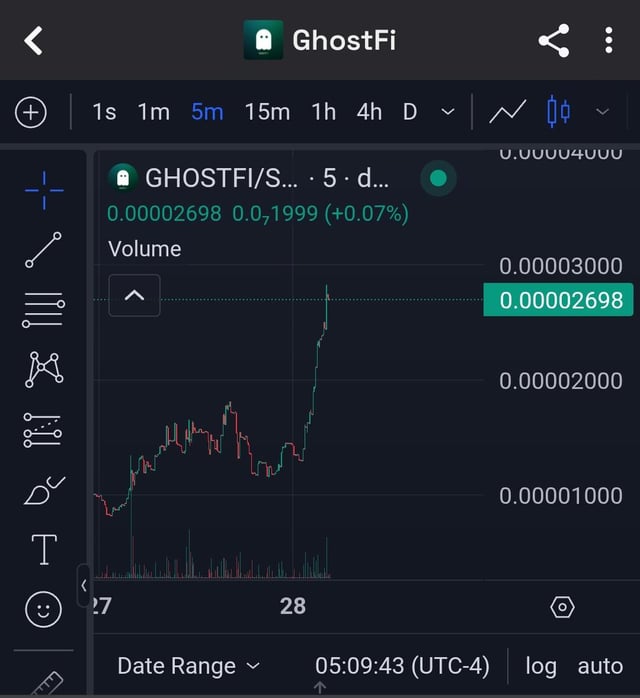Choose the 4h timeframe
Image resolution: width=640 pixels, height=698 pixels.
369,112
